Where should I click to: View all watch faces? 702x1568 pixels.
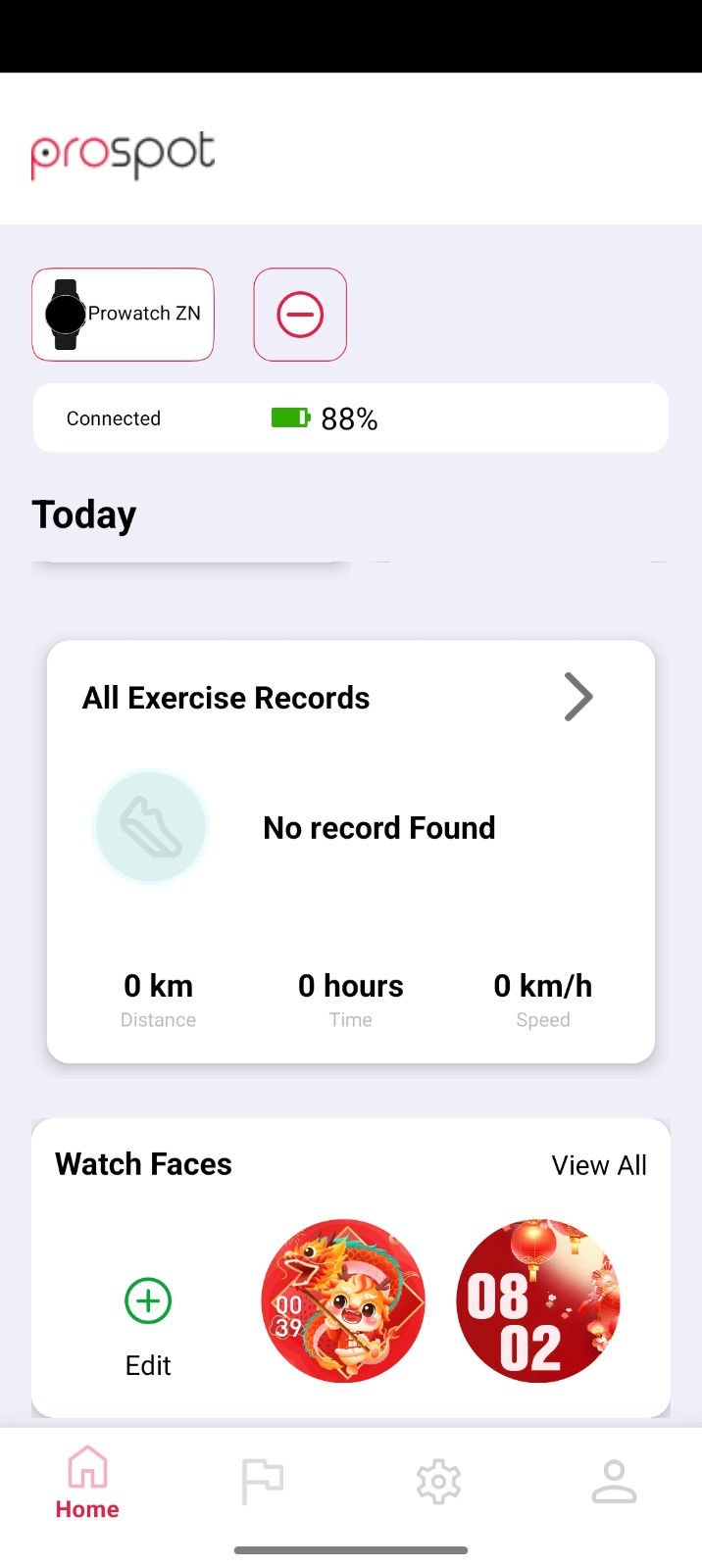pos(598,1165)
